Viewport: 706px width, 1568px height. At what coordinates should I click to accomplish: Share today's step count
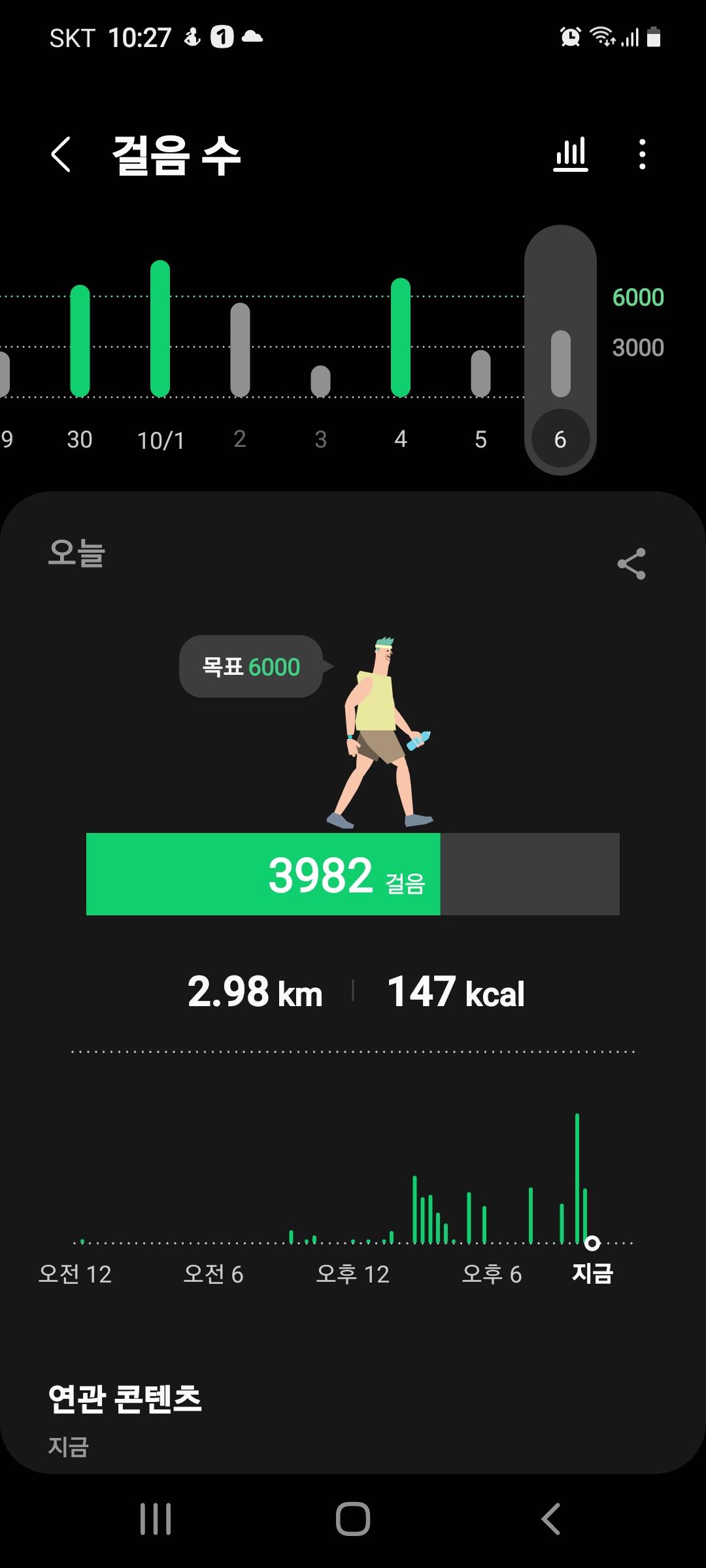(631, 564)
